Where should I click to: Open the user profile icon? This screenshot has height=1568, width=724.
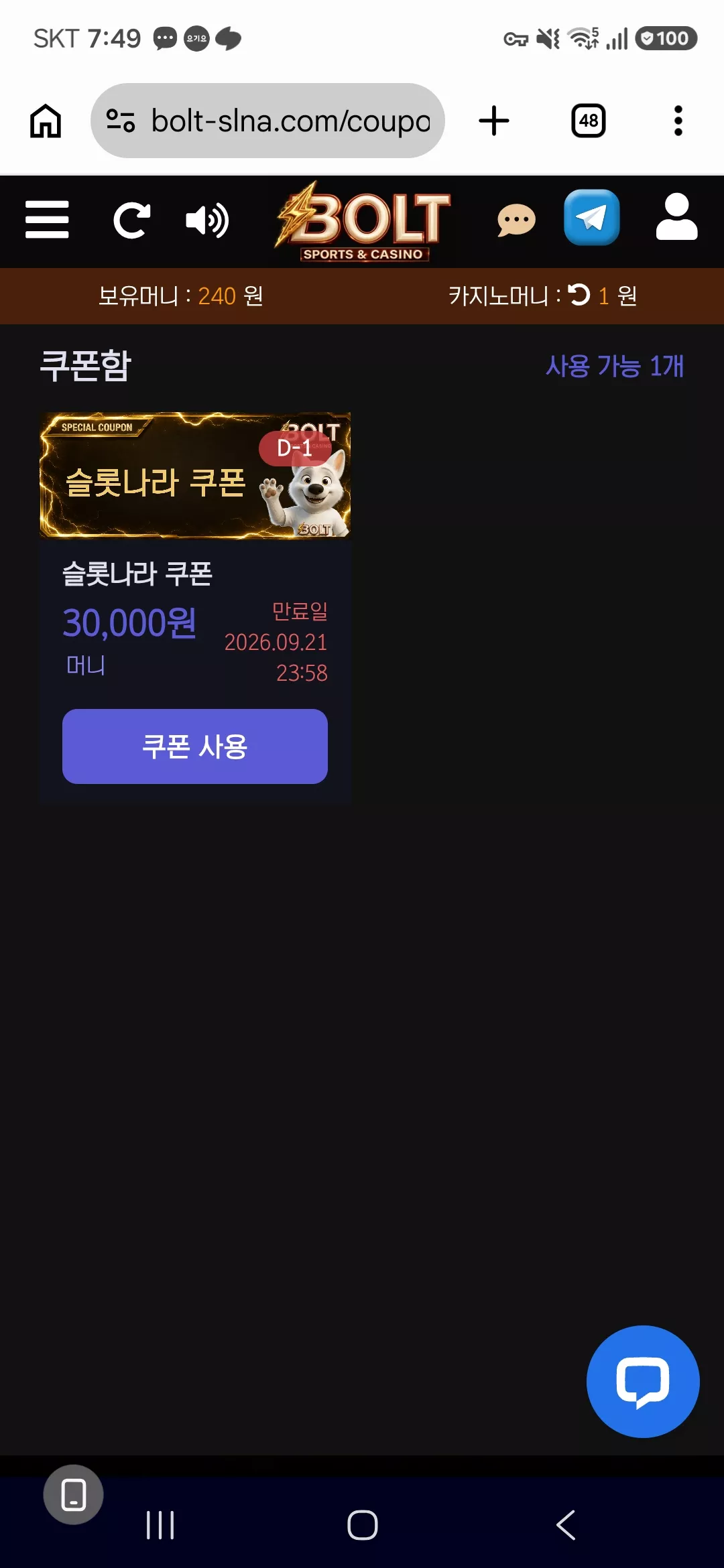(676, 216)
